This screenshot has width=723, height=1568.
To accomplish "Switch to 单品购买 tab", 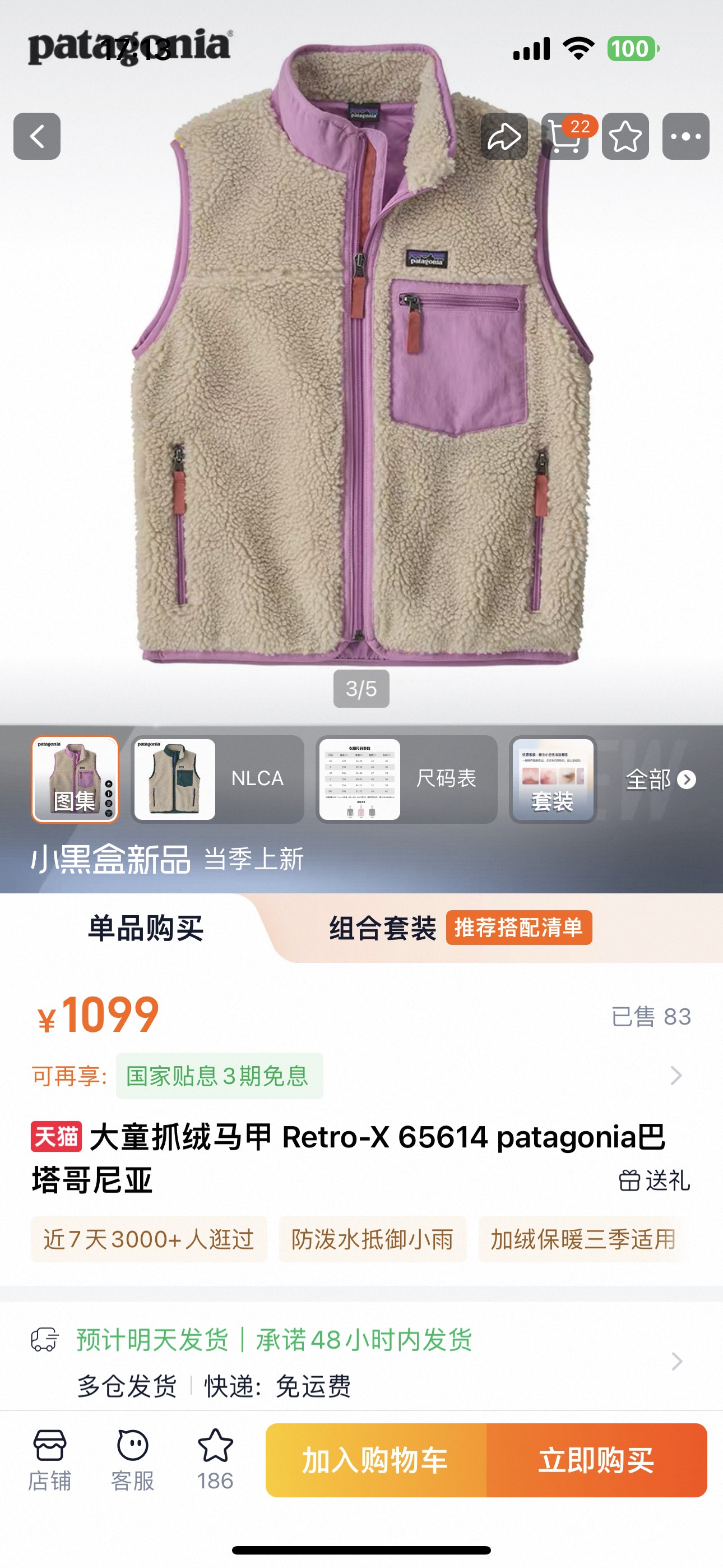I will click(146, 928).
